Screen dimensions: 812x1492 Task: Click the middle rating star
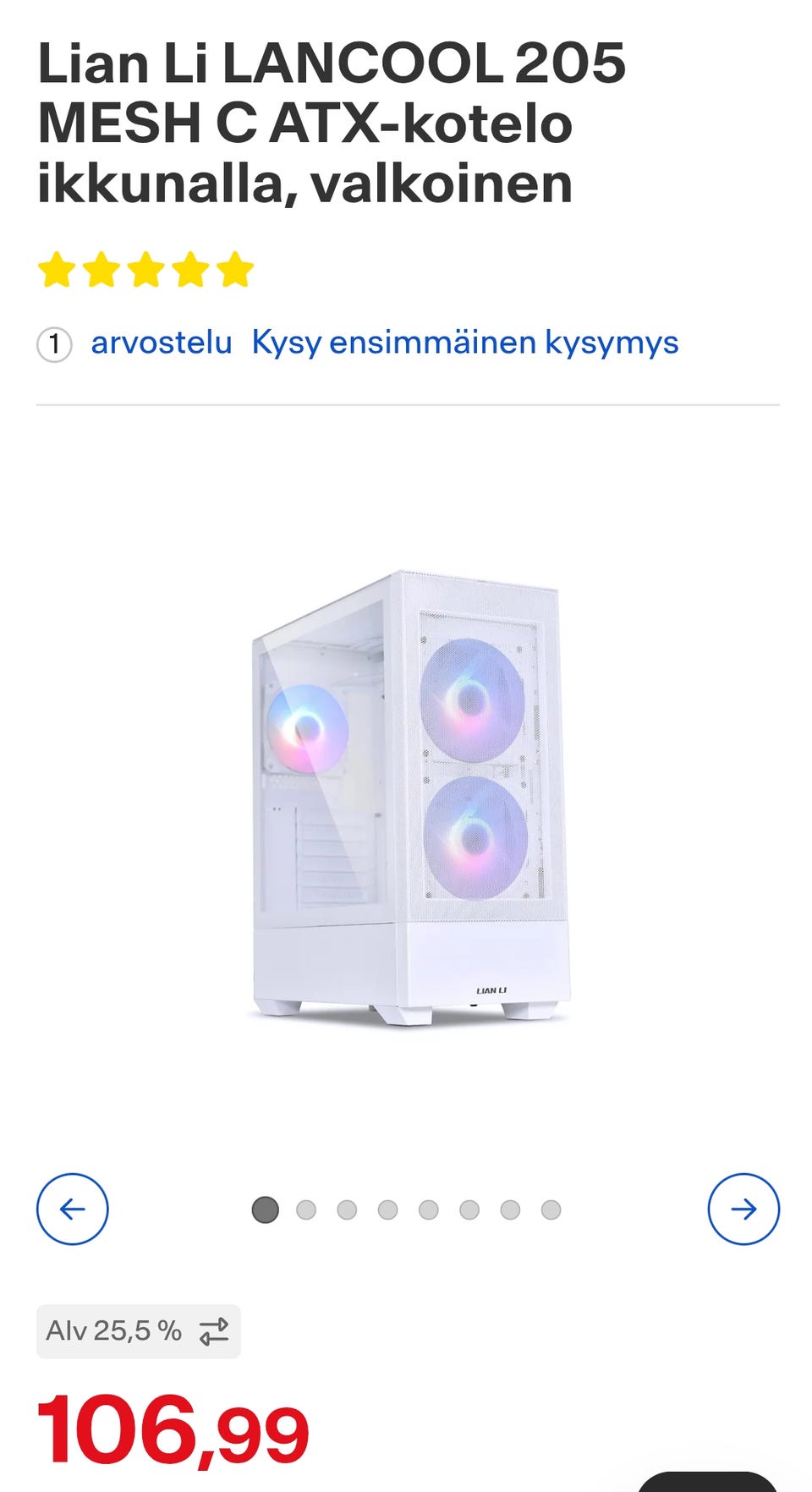pyautogui.click(x=147, y=271)
